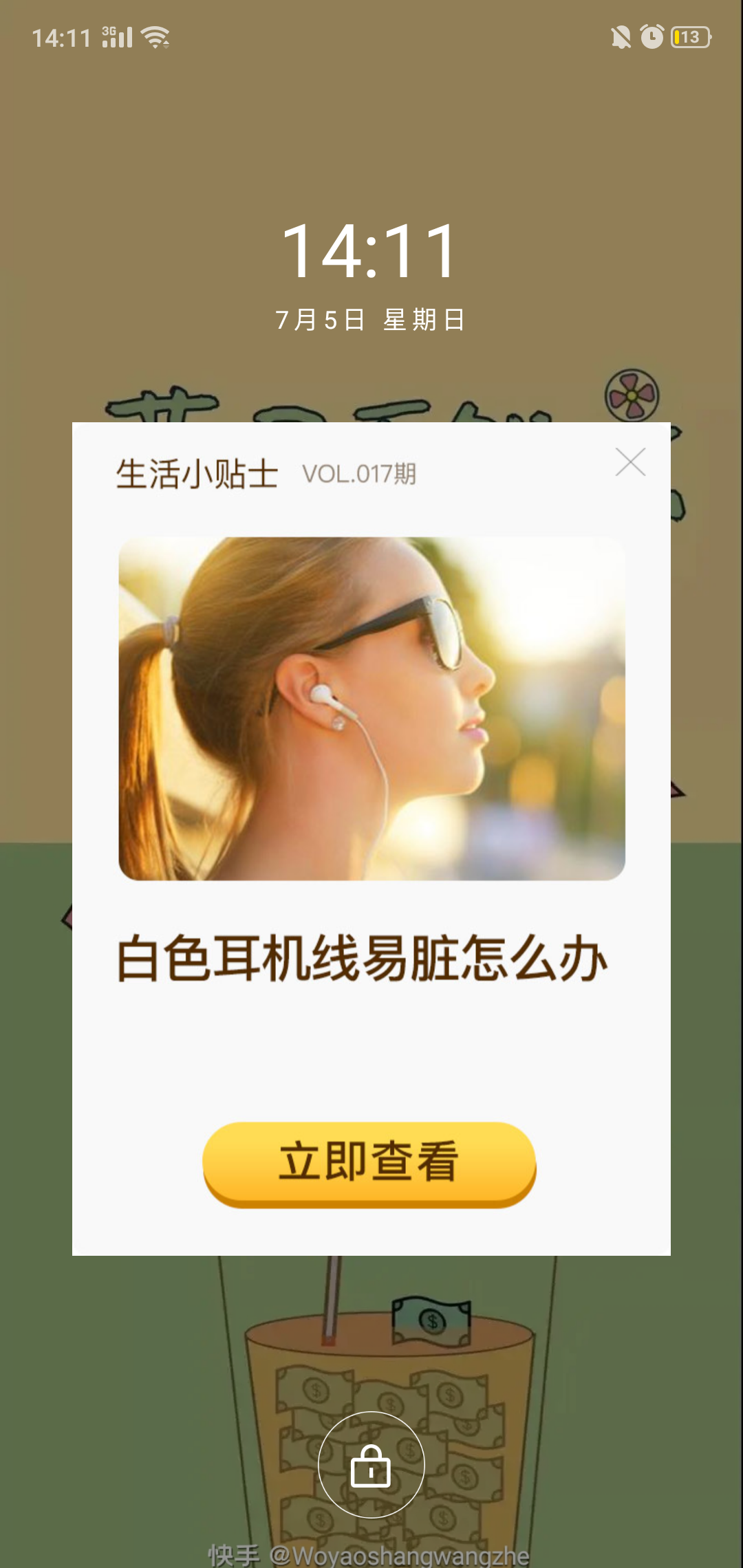
Task: Tap the lock icon to unlock
Action: [371, 1465]
